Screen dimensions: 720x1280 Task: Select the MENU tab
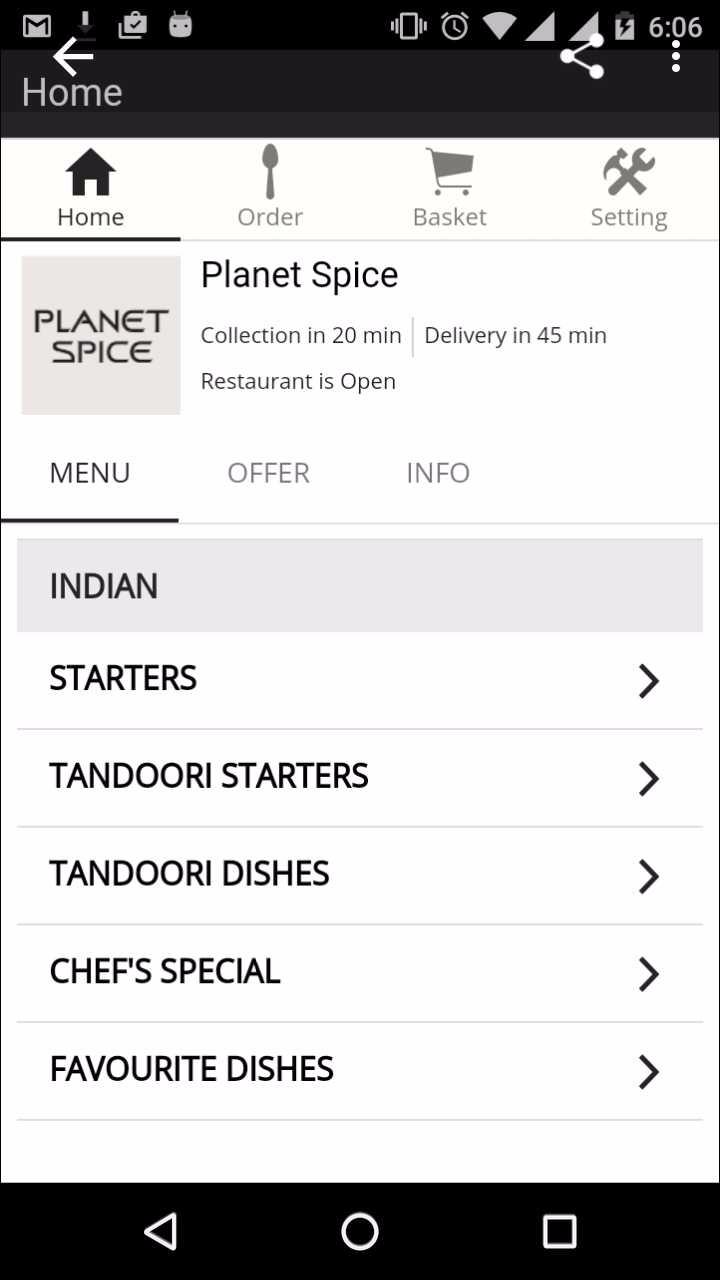pos(89,472)
